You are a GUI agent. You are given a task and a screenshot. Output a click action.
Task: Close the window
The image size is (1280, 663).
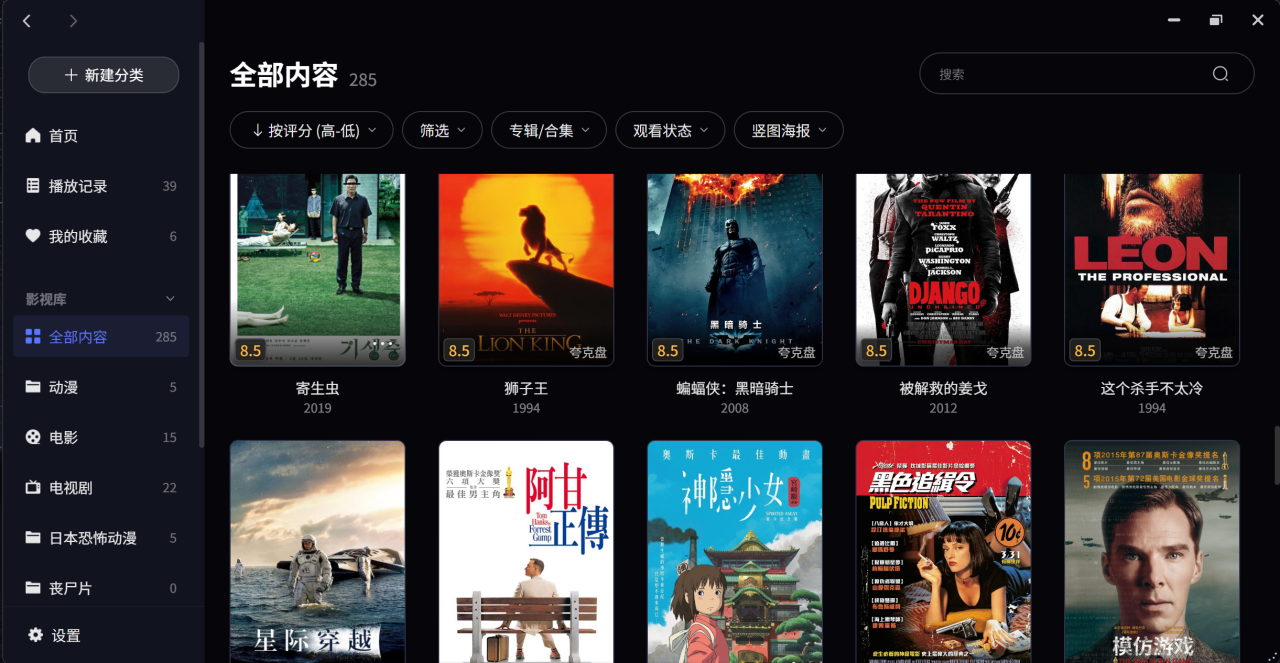click(x=1258, y=21)
